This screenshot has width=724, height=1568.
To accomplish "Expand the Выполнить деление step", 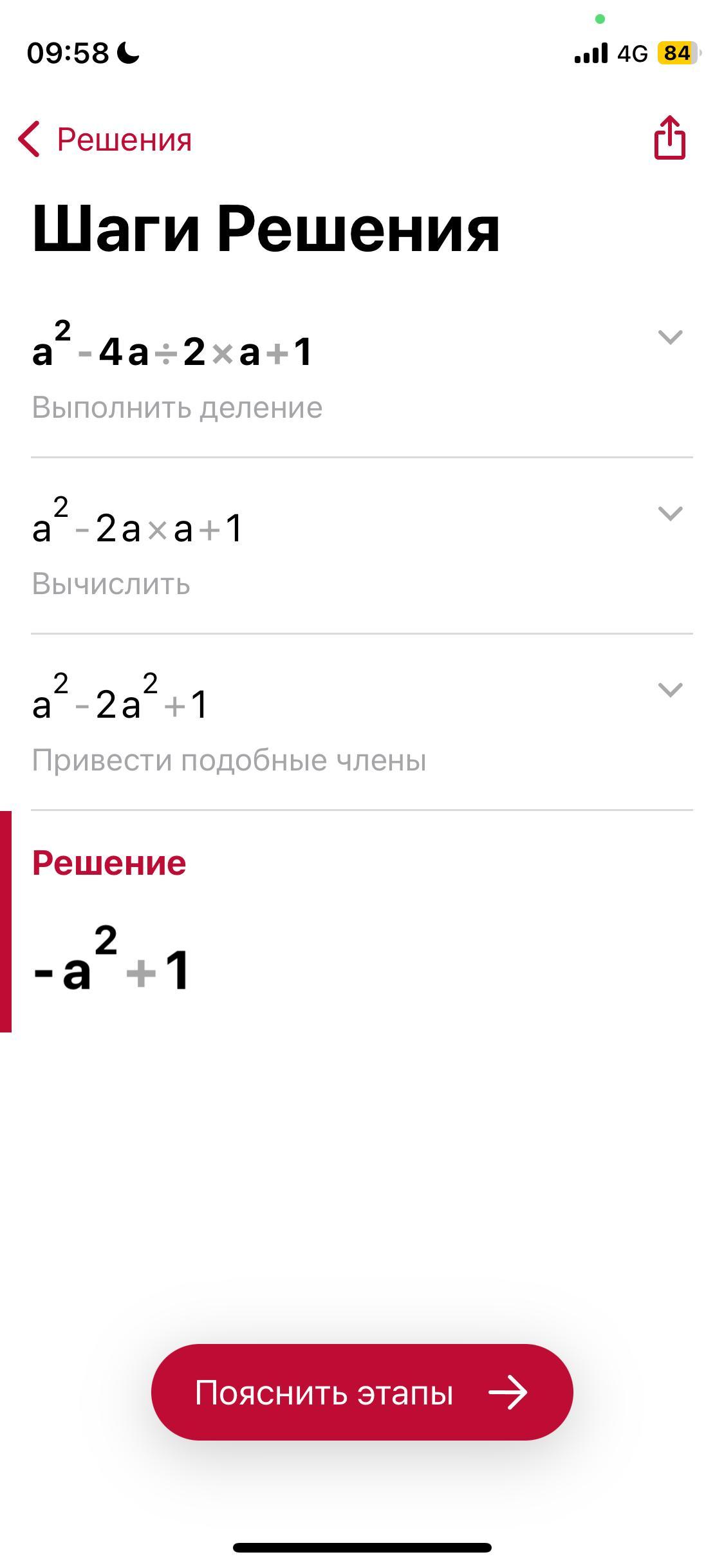I will (670, 337).
